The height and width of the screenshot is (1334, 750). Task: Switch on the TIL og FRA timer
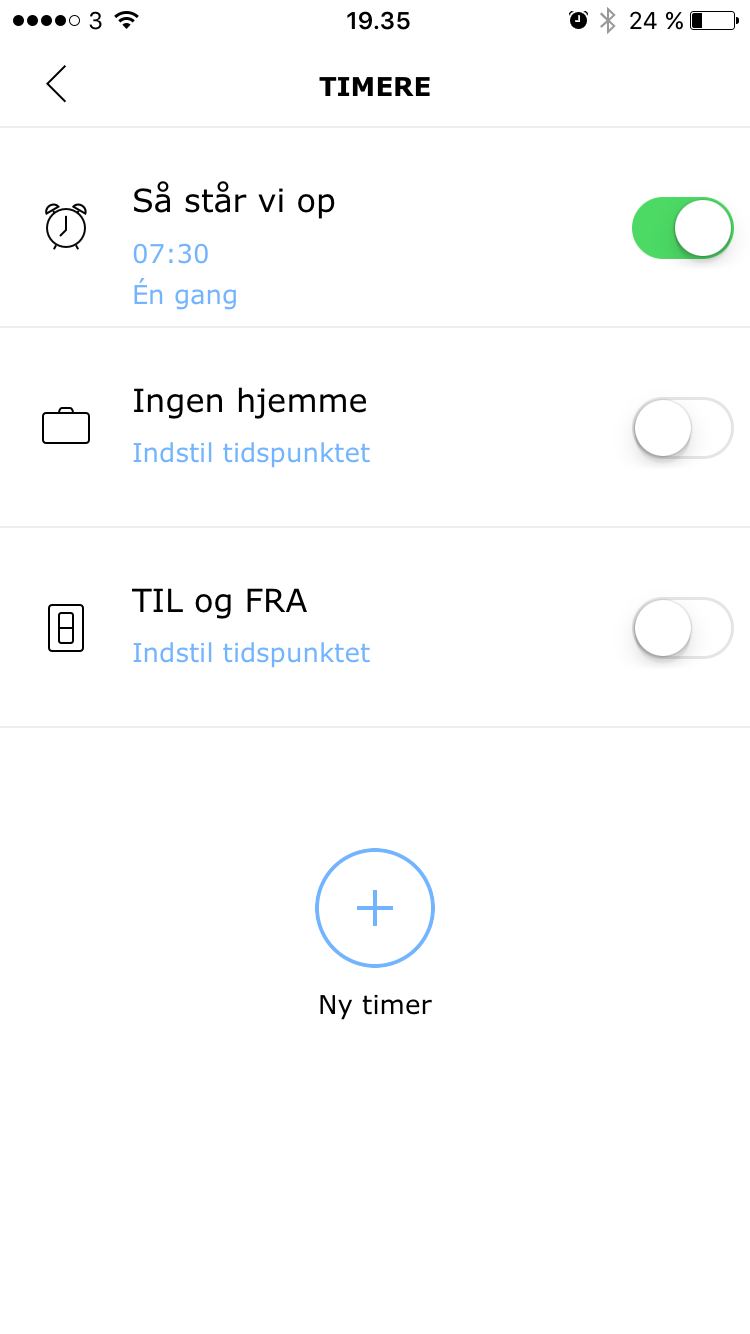682,628
